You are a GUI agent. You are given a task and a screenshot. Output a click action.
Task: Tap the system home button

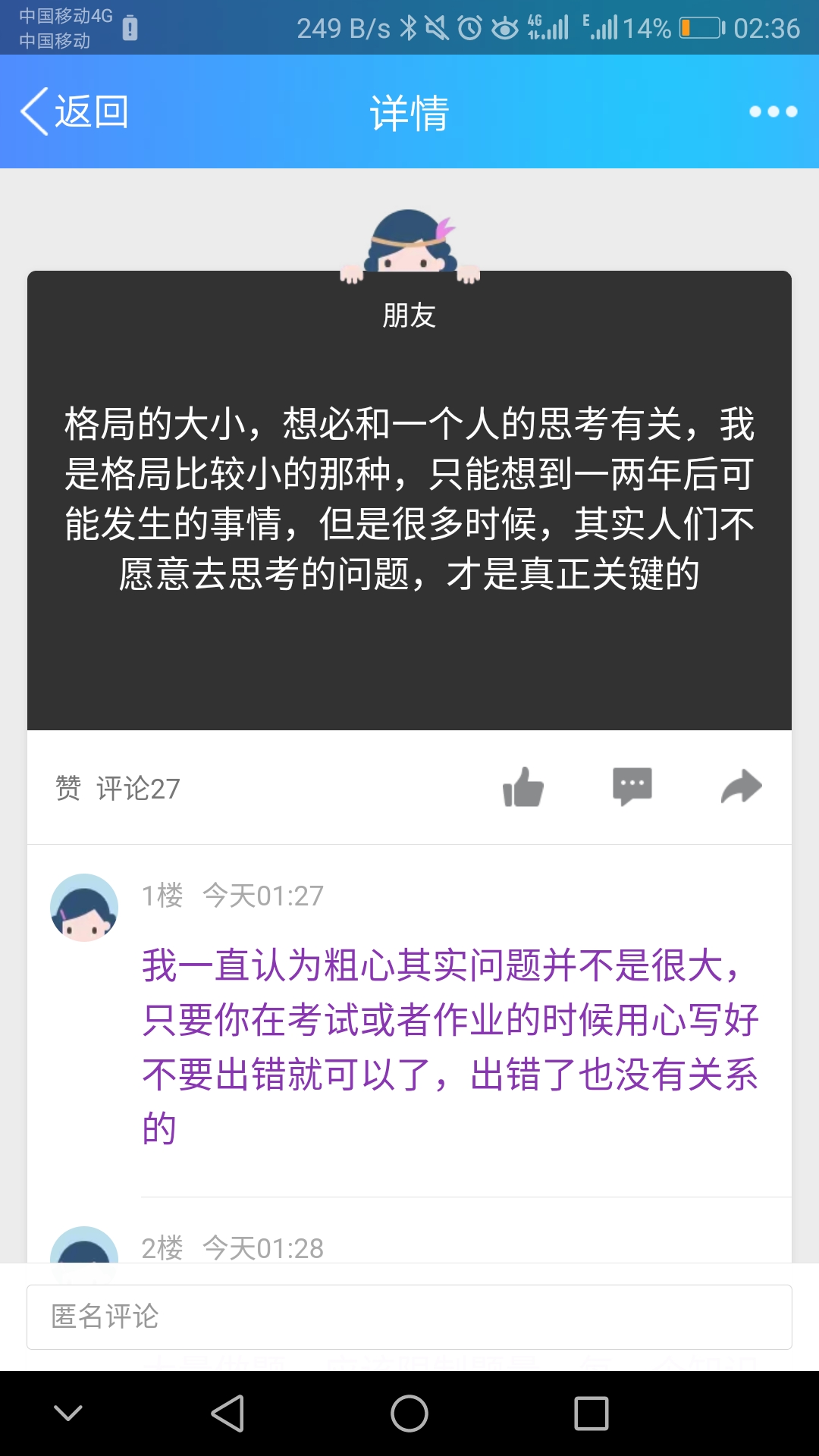[409, 1414]
